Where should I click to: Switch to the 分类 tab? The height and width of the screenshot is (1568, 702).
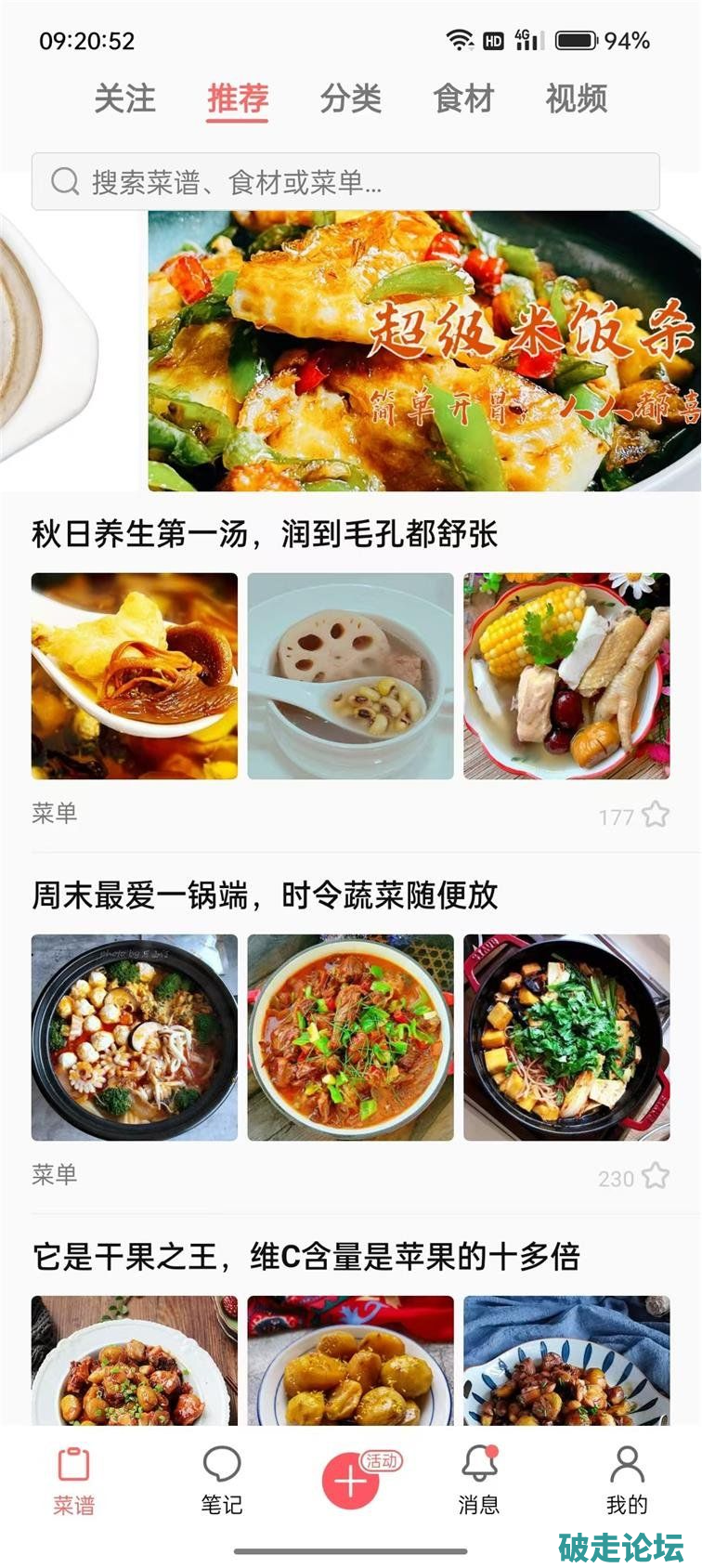pos(350,98)
